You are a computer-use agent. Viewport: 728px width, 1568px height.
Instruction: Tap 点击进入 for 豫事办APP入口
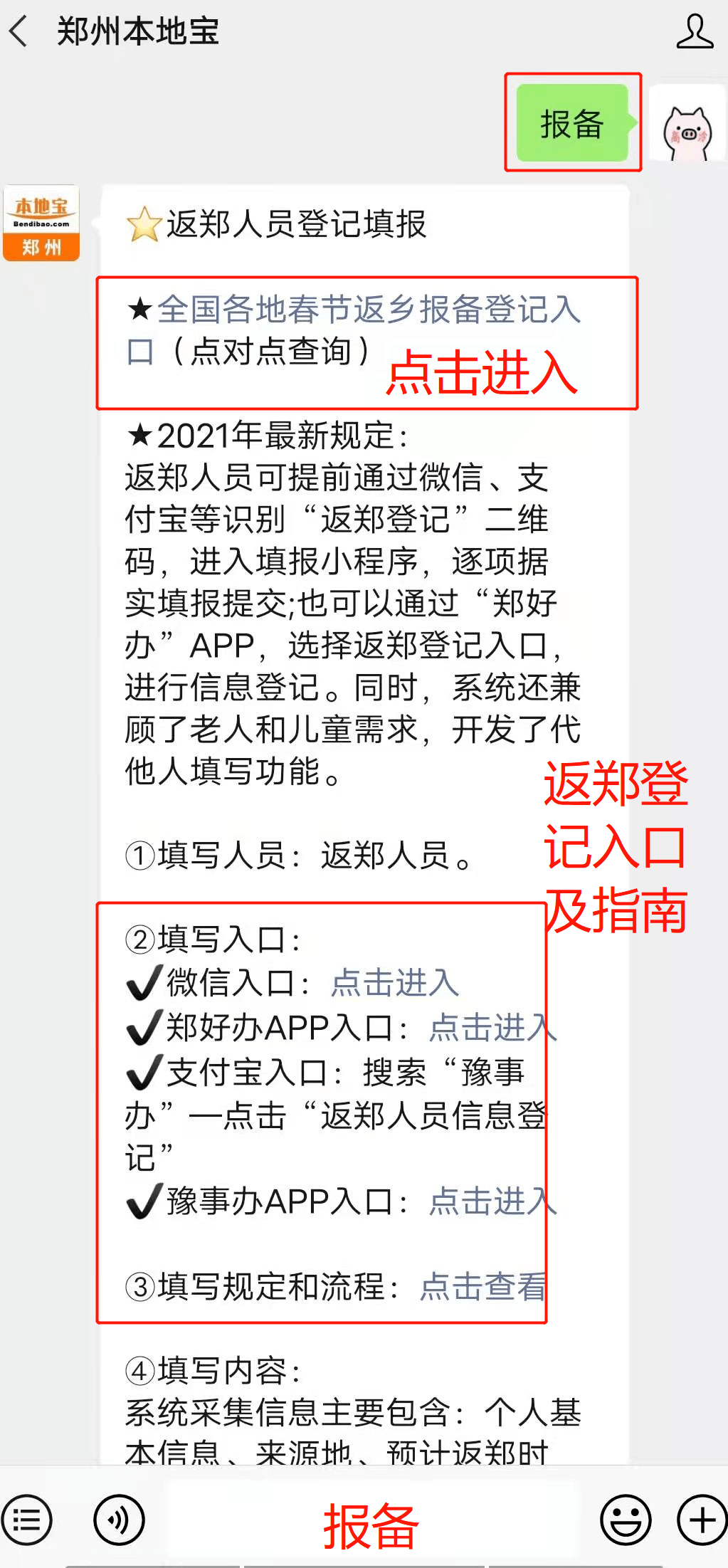pyautogui.click(x=491, y=1201)
